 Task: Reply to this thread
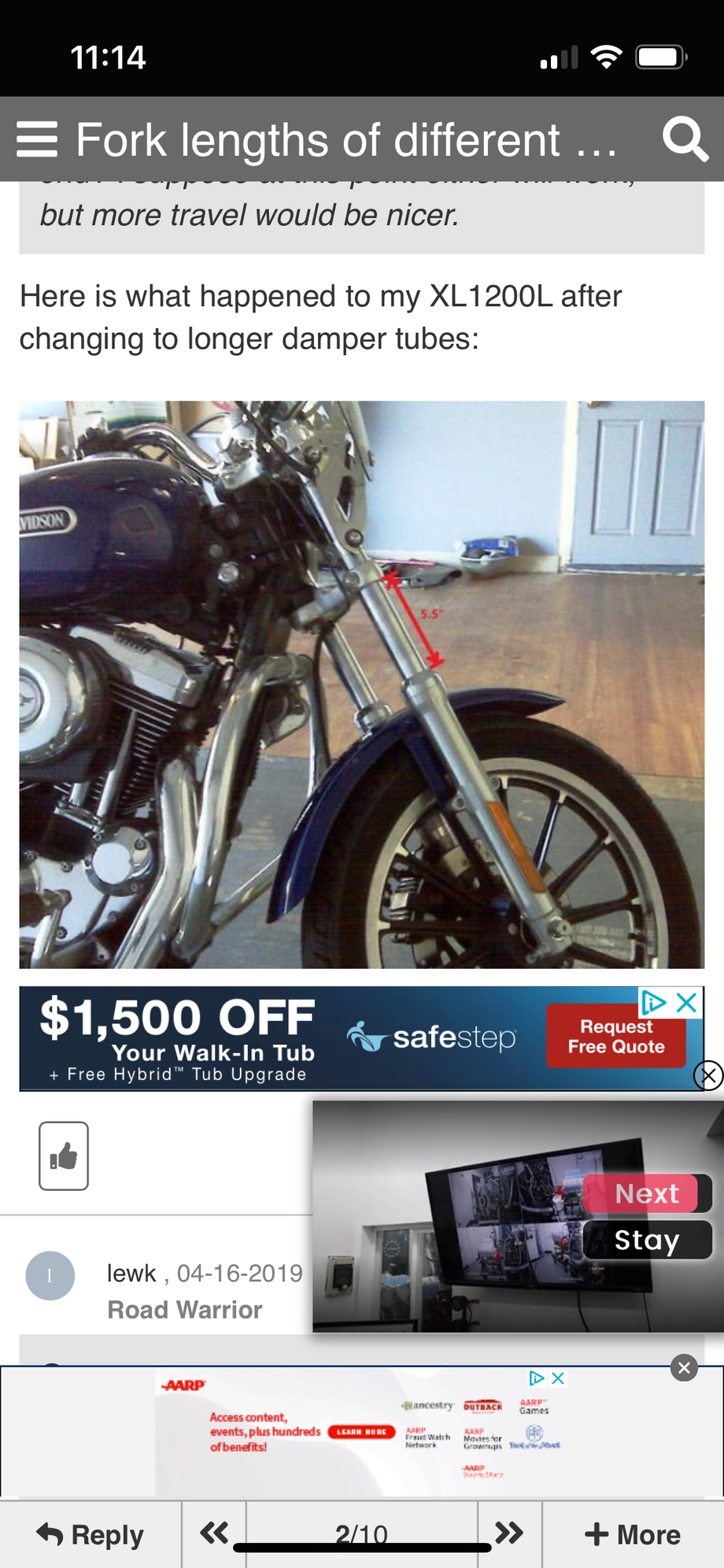coord(90,1534)
